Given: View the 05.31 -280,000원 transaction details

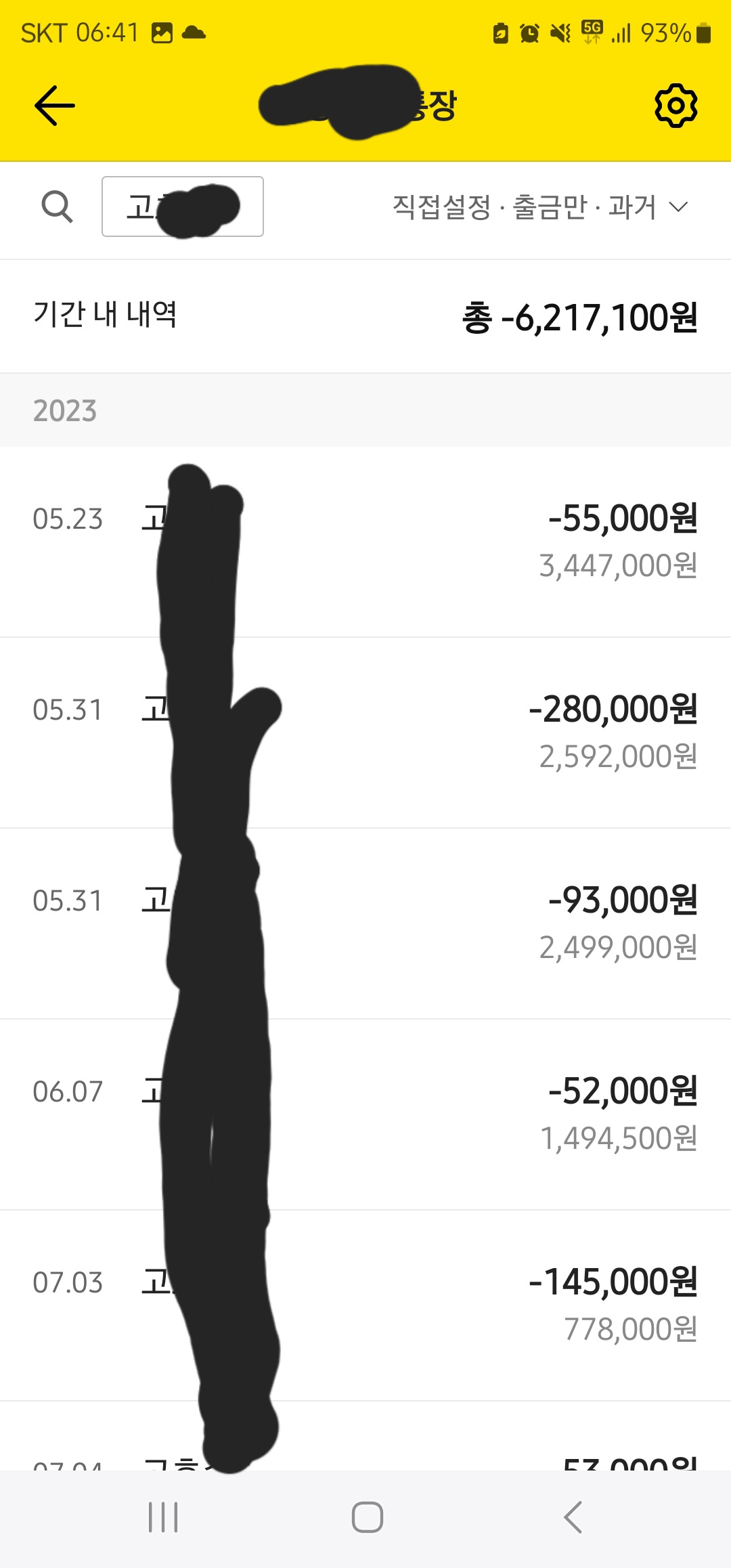Looking at the screenshot, I should click(365, 733).
